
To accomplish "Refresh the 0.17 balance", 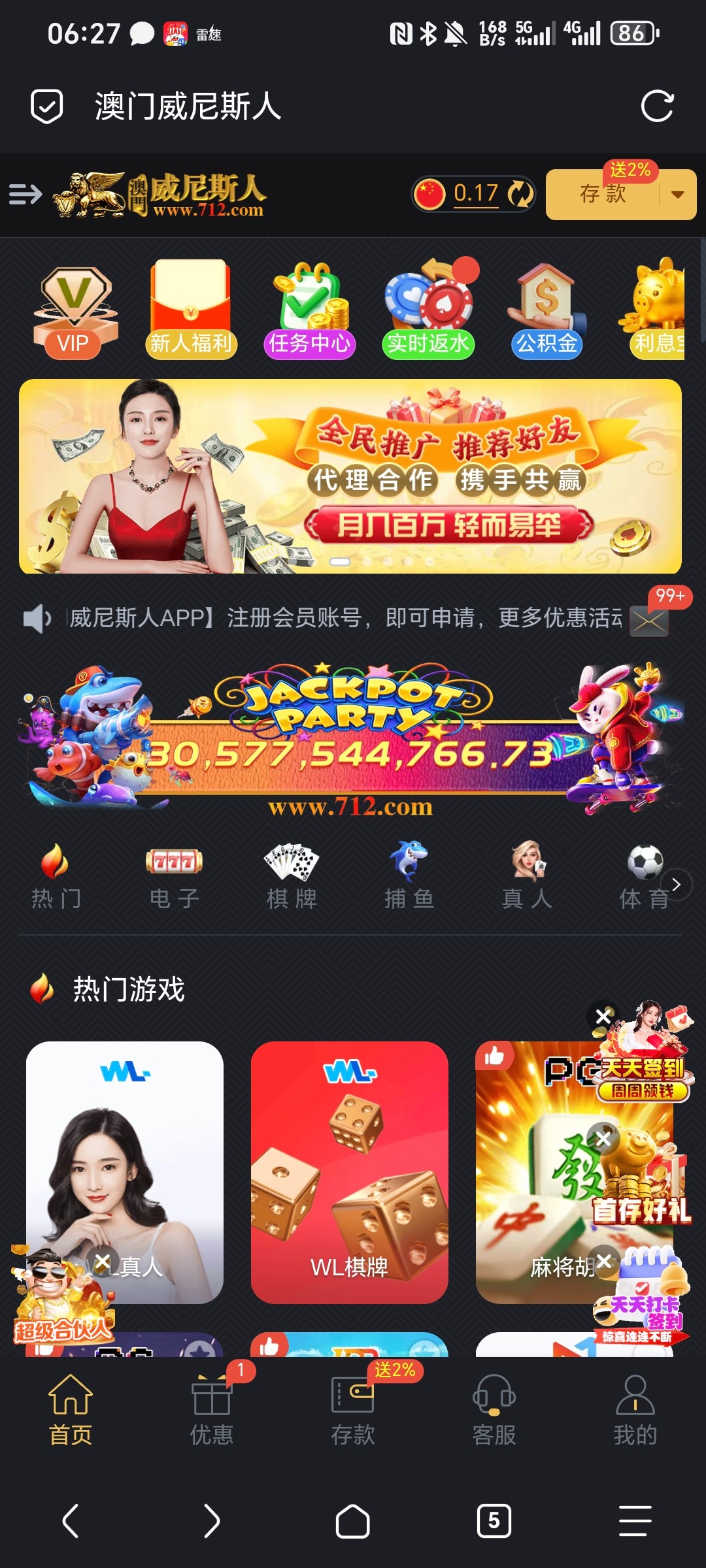I will [x=520, y=194].
